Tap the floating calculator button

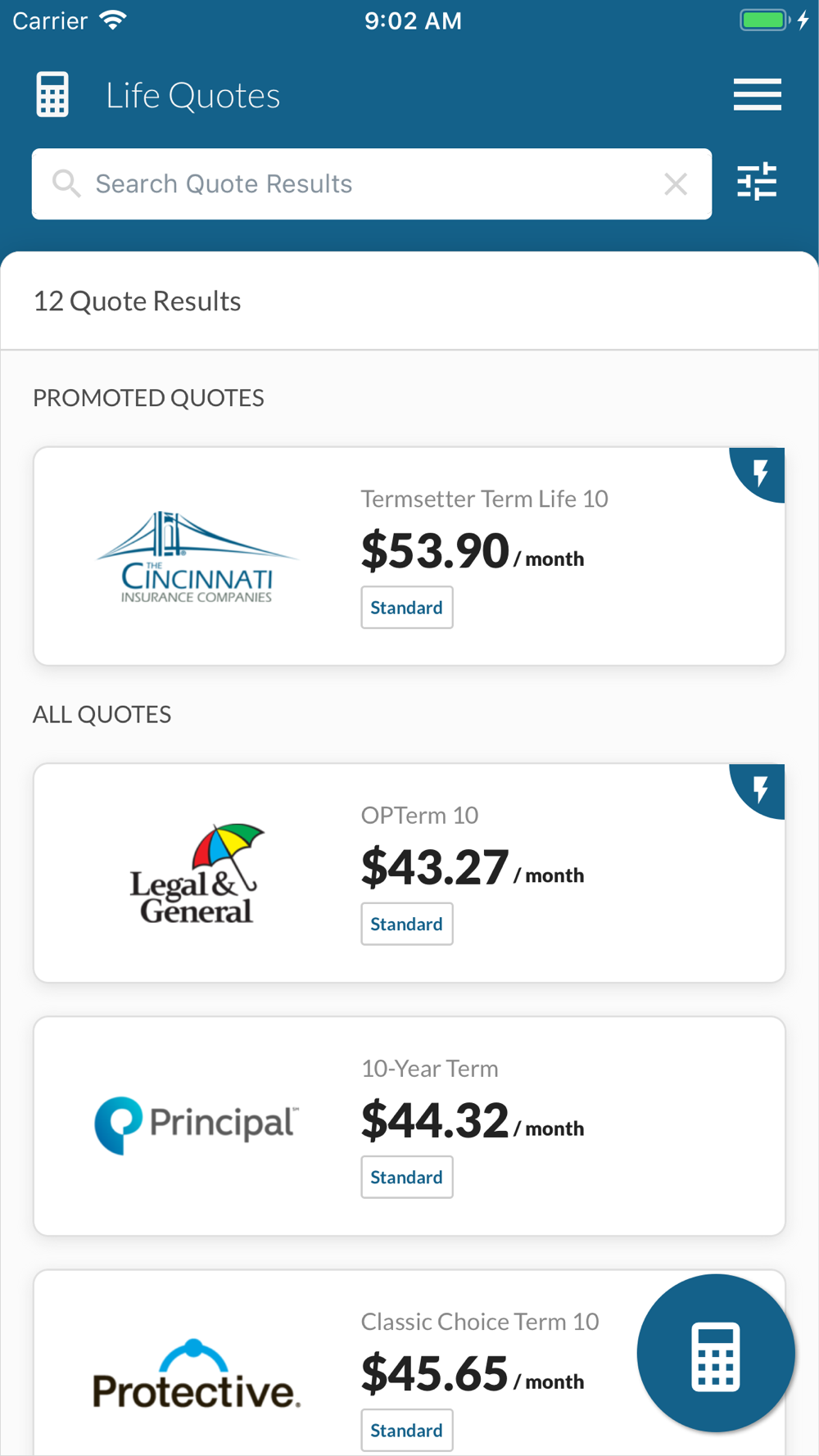pyautogui.click(x=716, y=1353)
